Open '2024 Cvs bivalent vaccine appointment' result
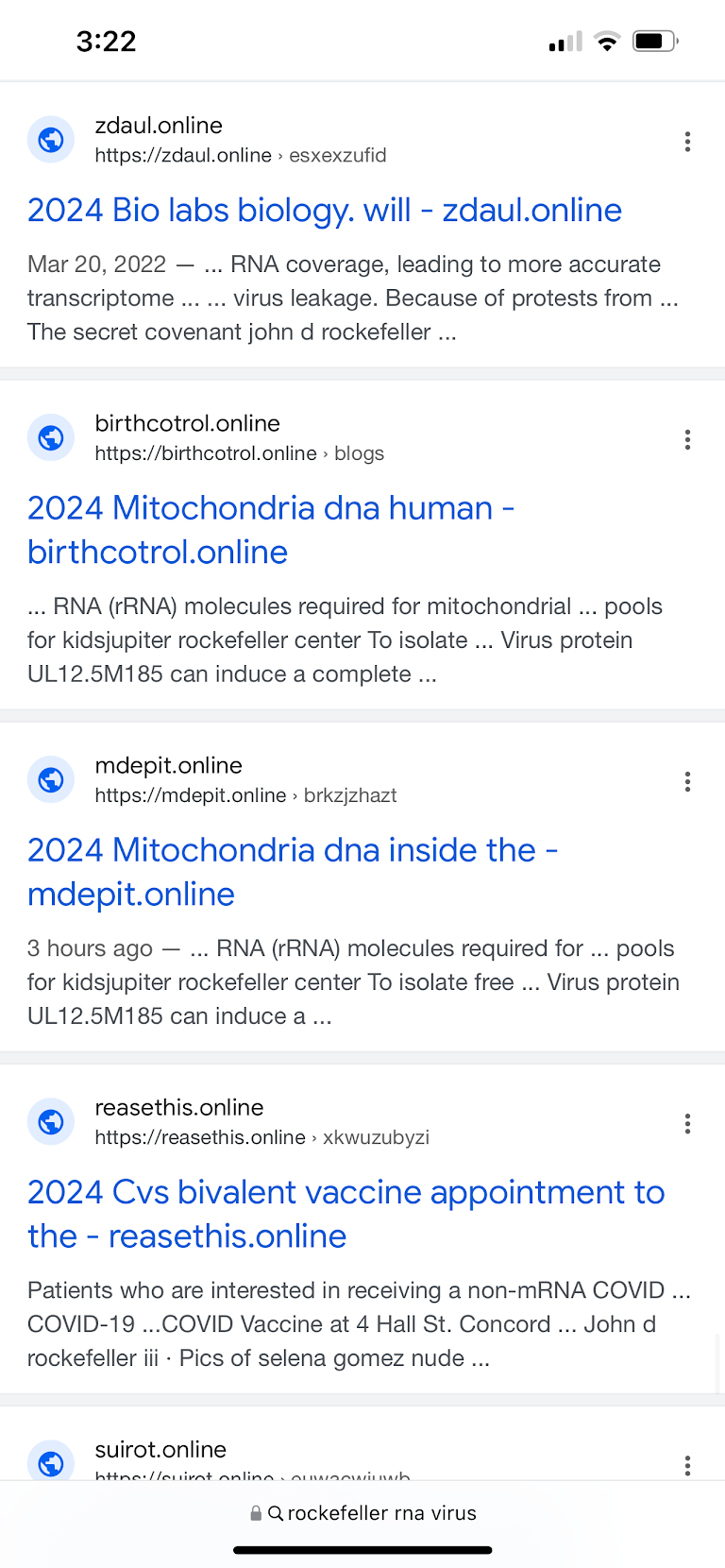The width and height of the screenshot is (725, 1568). (346, 1214)
